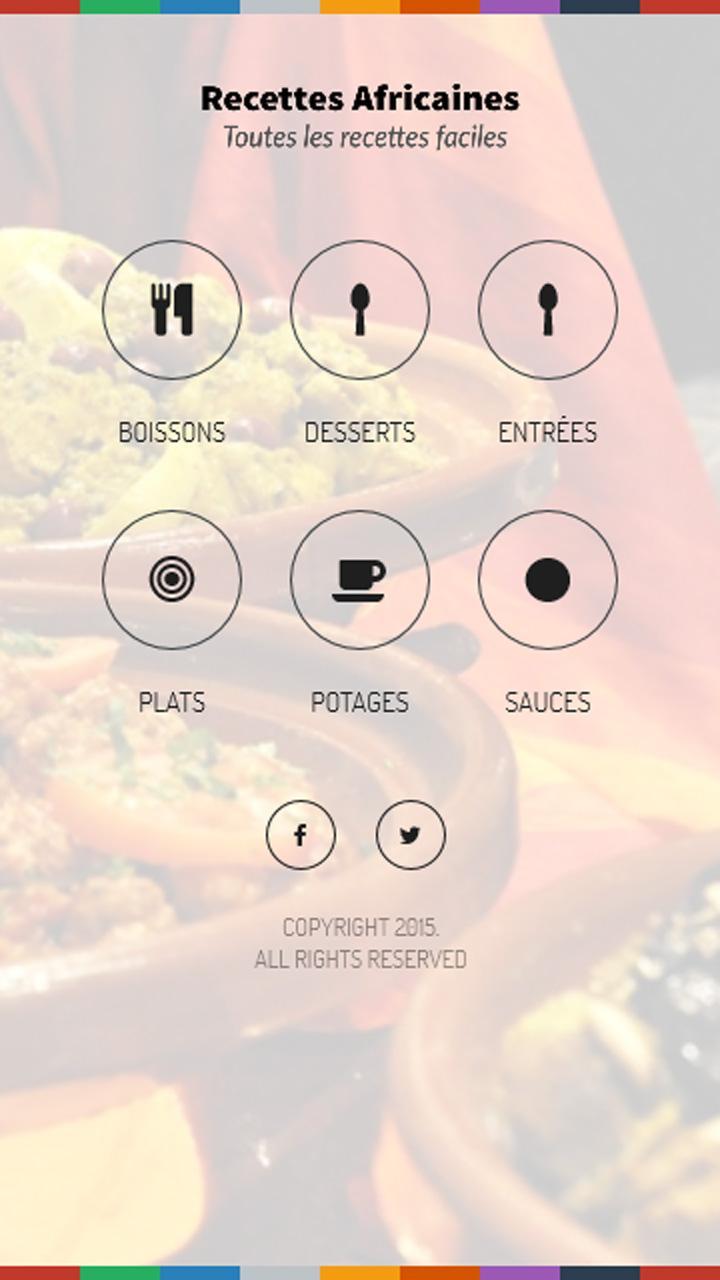Open the Facebook page icon
Image resolution: width=720 pixels, height=1280 pixels.
click(300, 834)
